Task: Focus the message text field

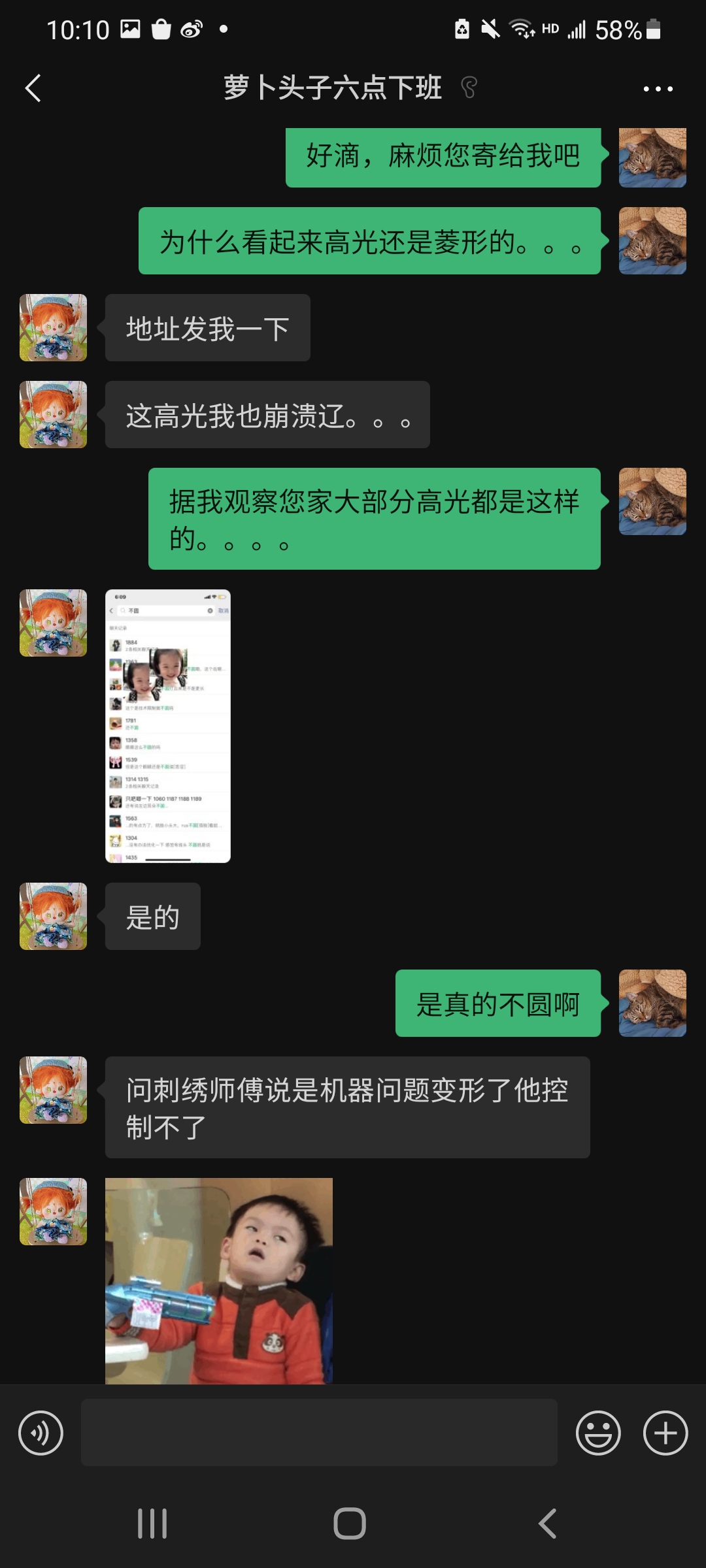Action: click(319, 1432)
